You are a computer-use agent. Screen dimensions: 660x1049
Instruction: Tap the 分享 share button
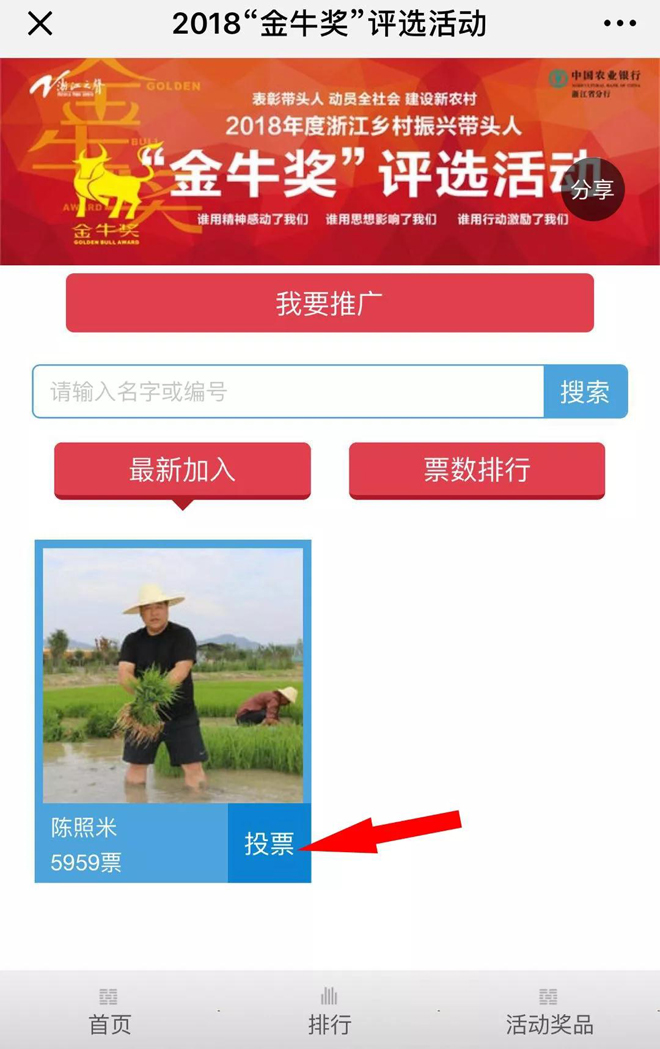pyautogui.click(x=593, y=190)
